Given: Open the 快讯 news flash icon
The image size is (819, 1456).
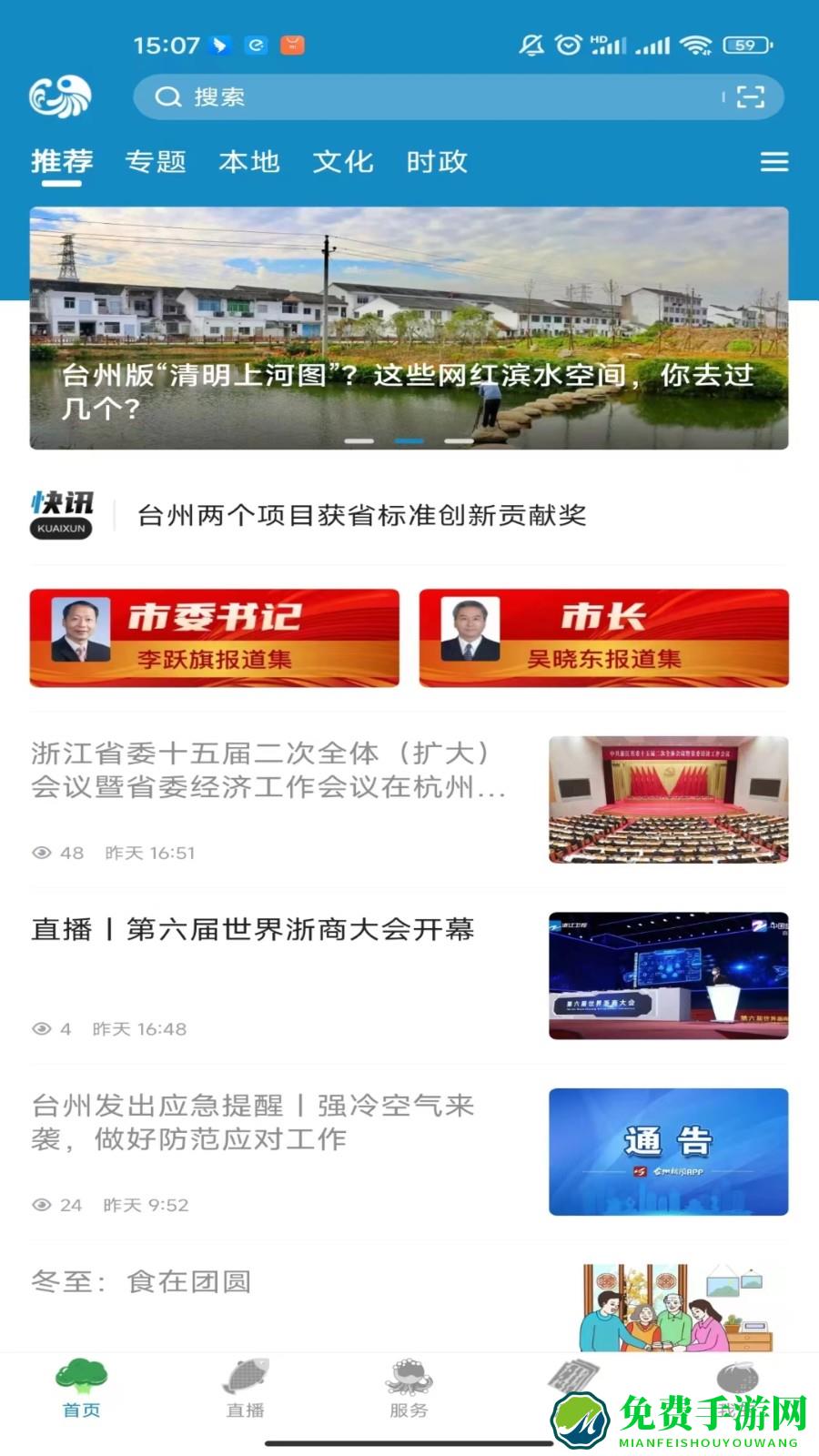Looking at the screenshot, I should pyautogui.click(x=61, y=510).
